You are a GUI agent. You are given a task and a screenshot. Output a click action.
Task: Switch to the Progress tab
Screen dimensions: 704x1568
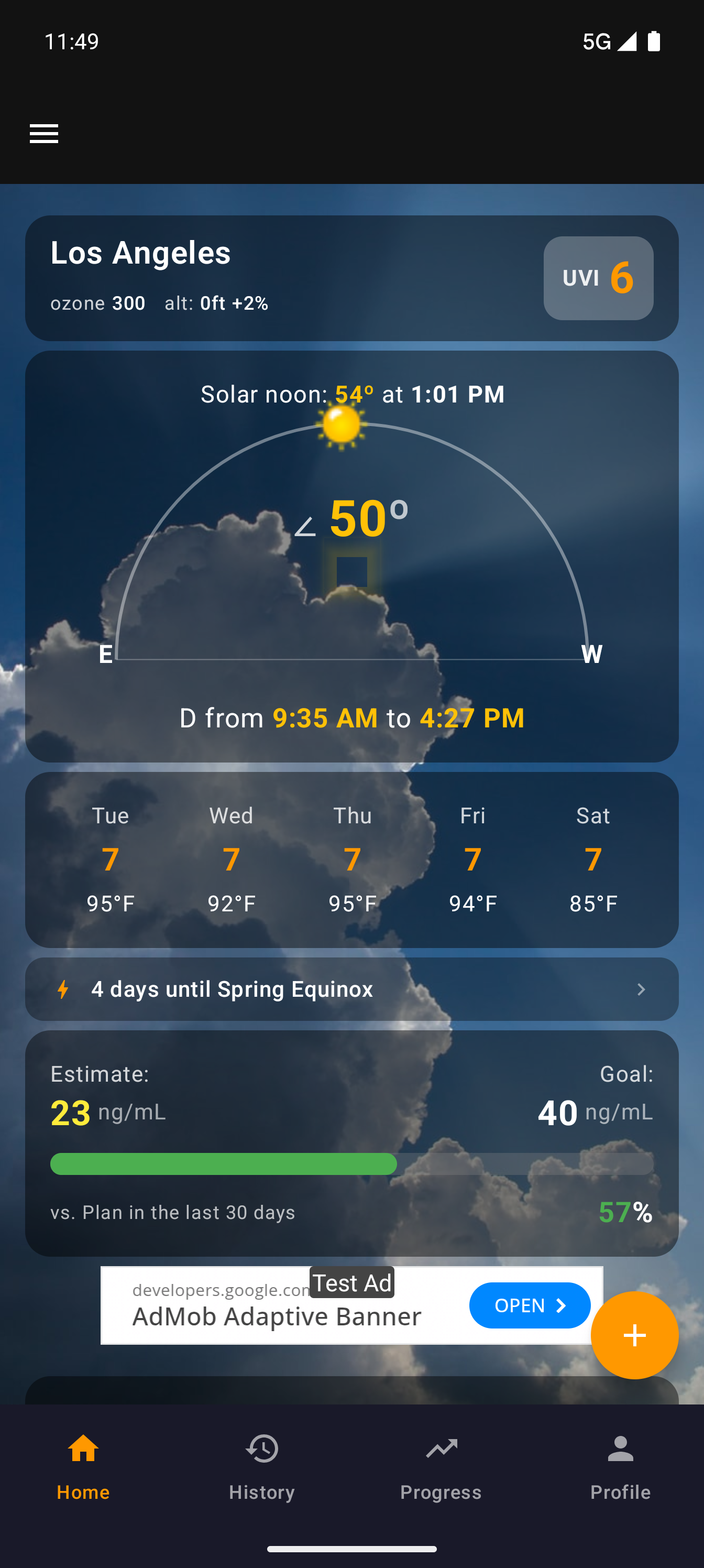coord(441,1466)
